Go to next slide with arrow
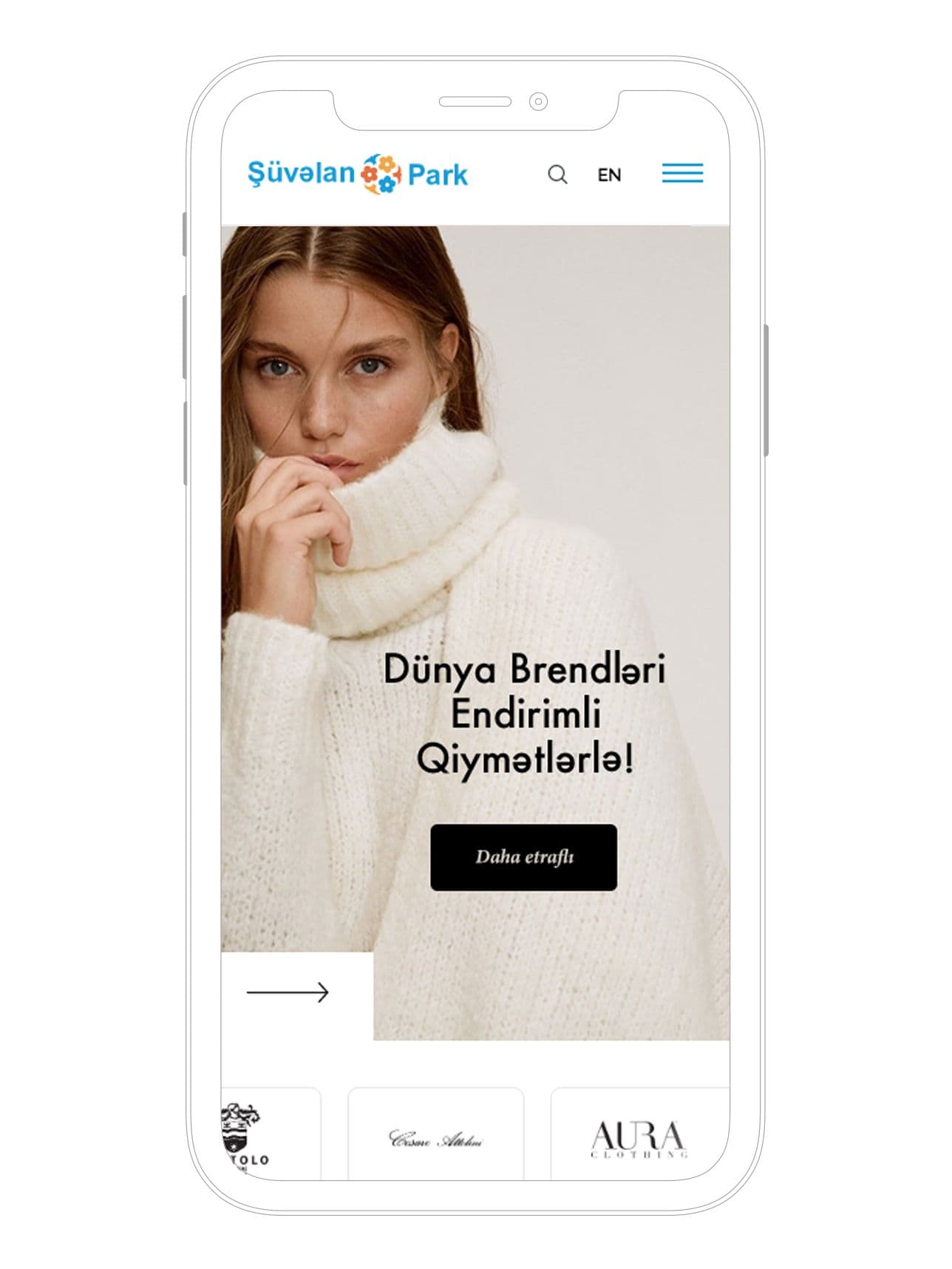Viewport: 952px width, 1269px height. pyautogui.click(x=288, y=992)
